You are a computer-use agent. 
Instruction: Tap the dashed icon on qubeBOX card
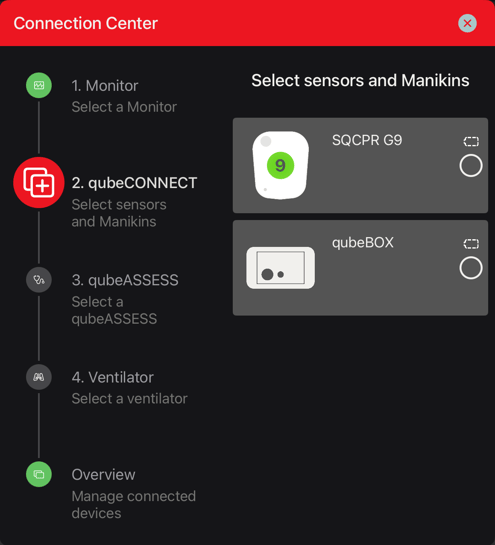[x=471, y=244]
